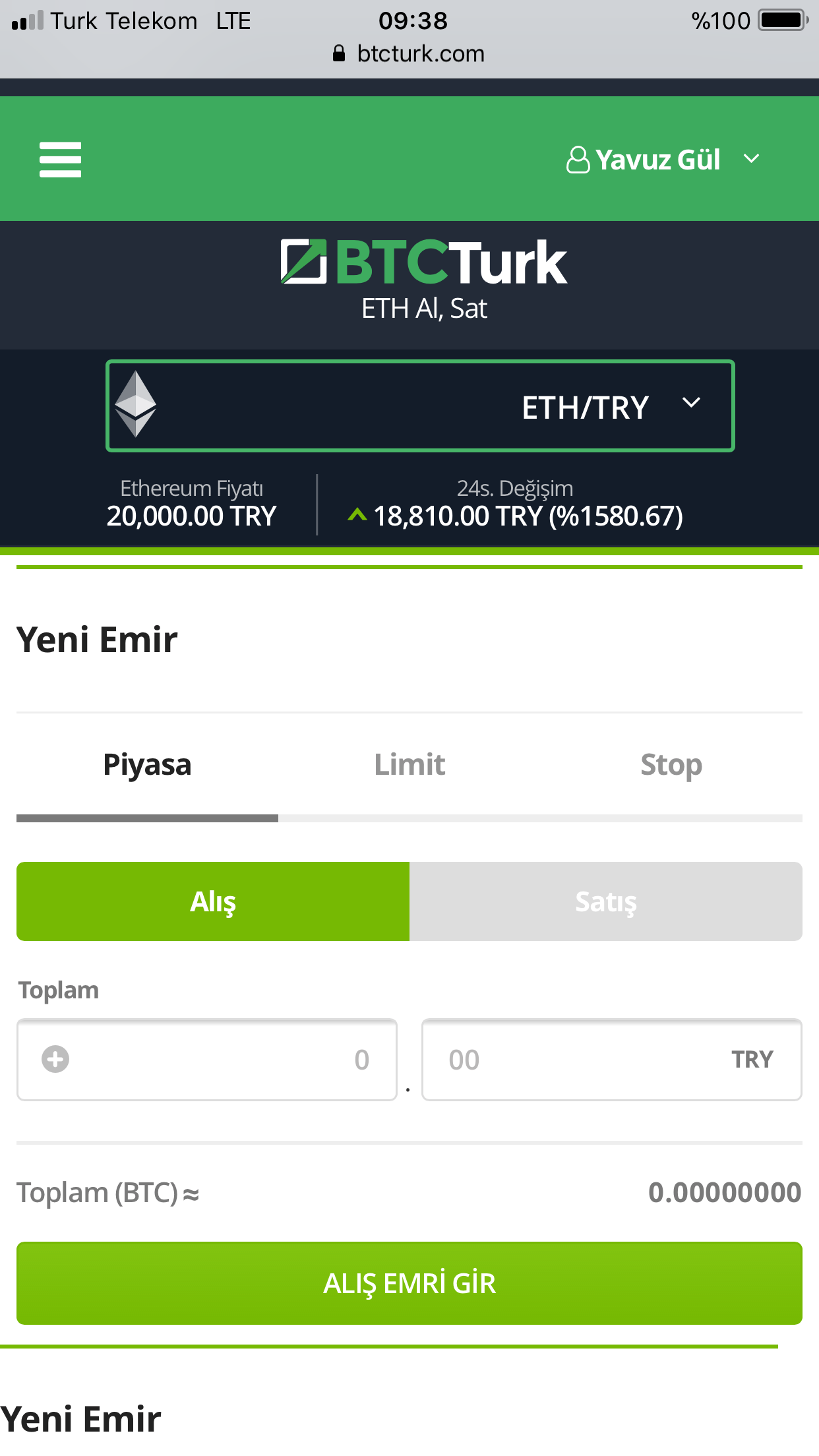Select the Piyasa order tab
Image resolution: width=819 pixels, height=1456 pixels.
click(x=147, y=766)
